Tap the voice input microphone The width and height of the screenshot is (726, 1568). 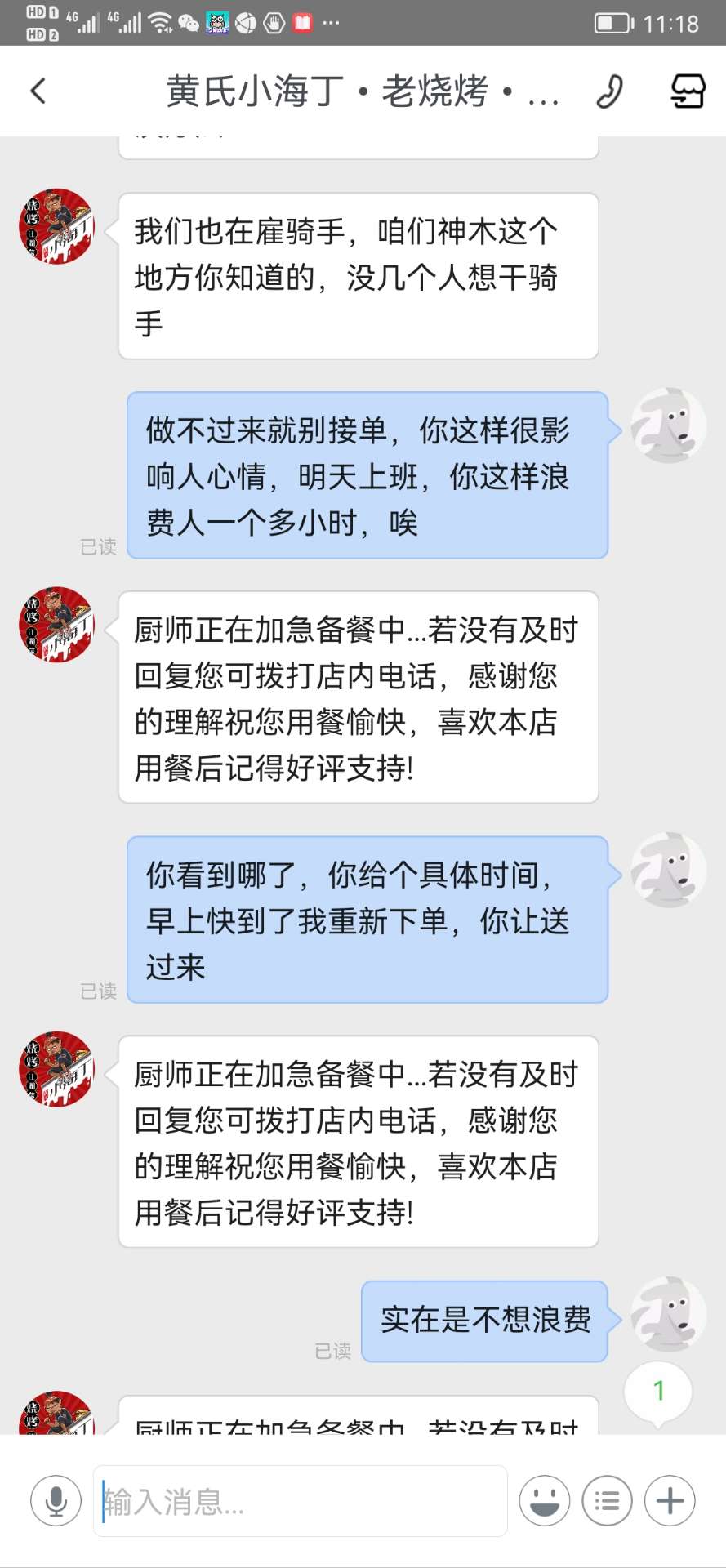56,1500
